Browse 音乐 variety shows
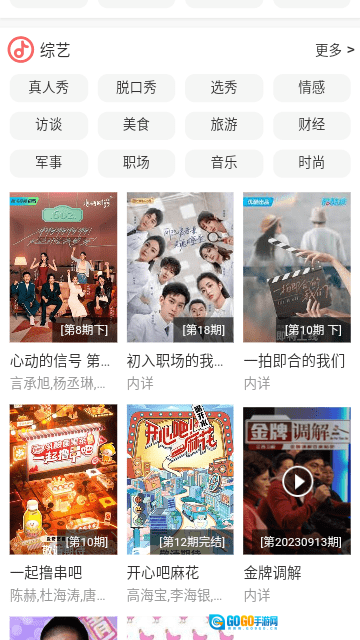 click(224, 163)
